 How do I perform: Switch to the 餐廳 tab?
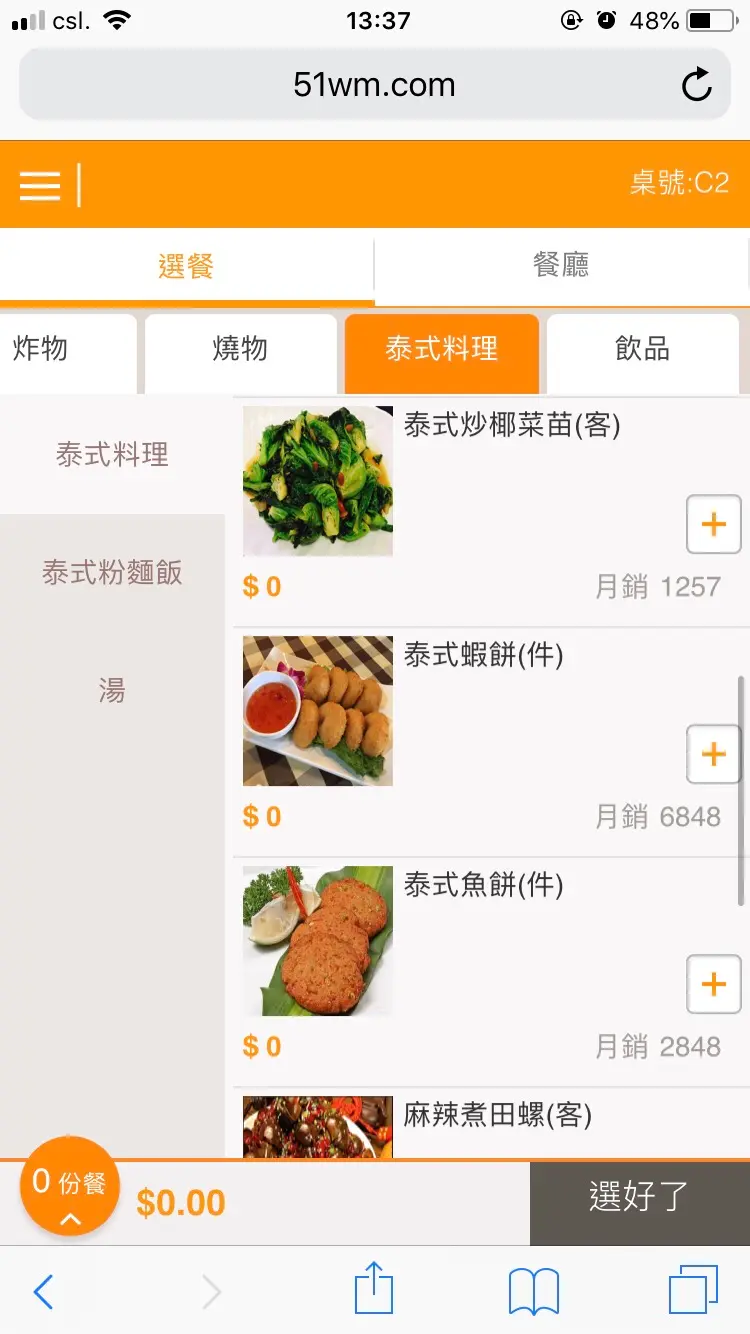pyautogui.click(x=561, y=265)
